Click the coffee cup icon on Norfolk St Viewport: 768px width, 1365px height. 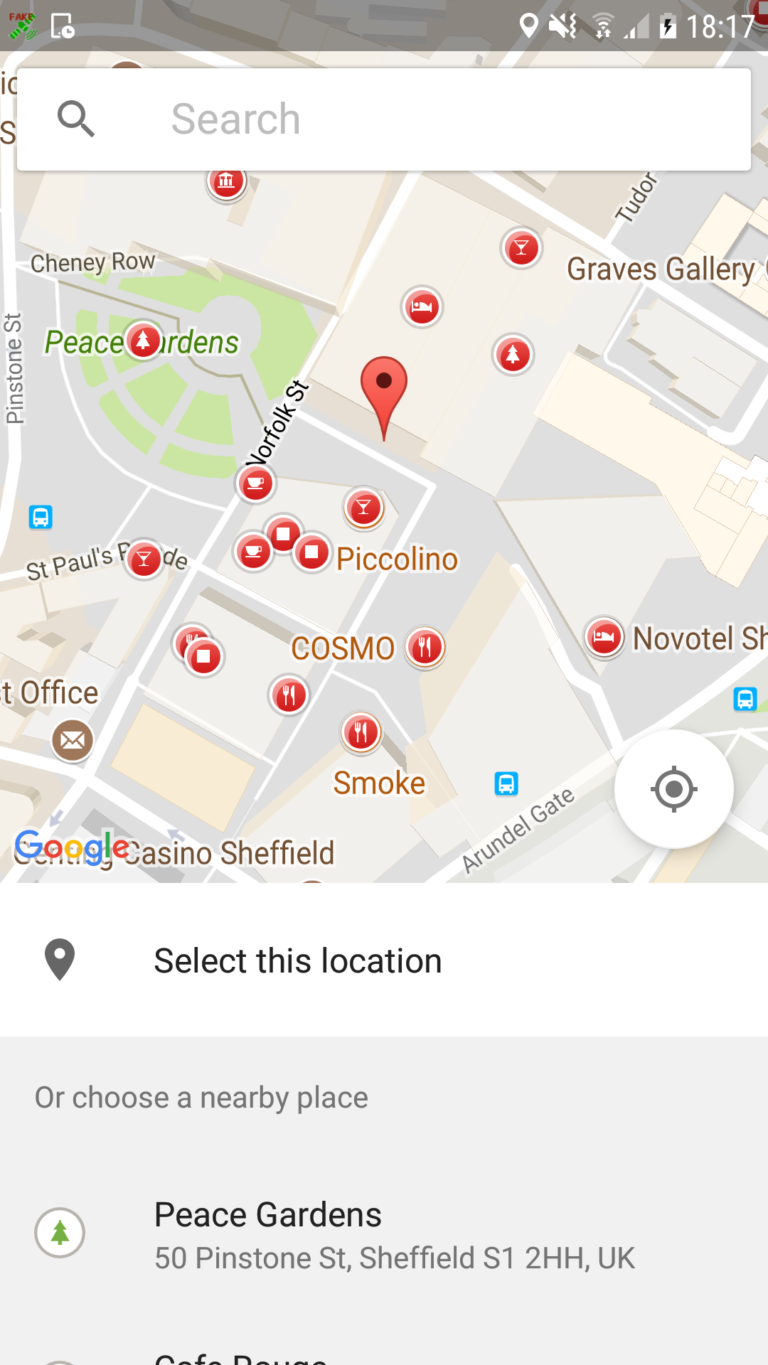tap(256, 482)
